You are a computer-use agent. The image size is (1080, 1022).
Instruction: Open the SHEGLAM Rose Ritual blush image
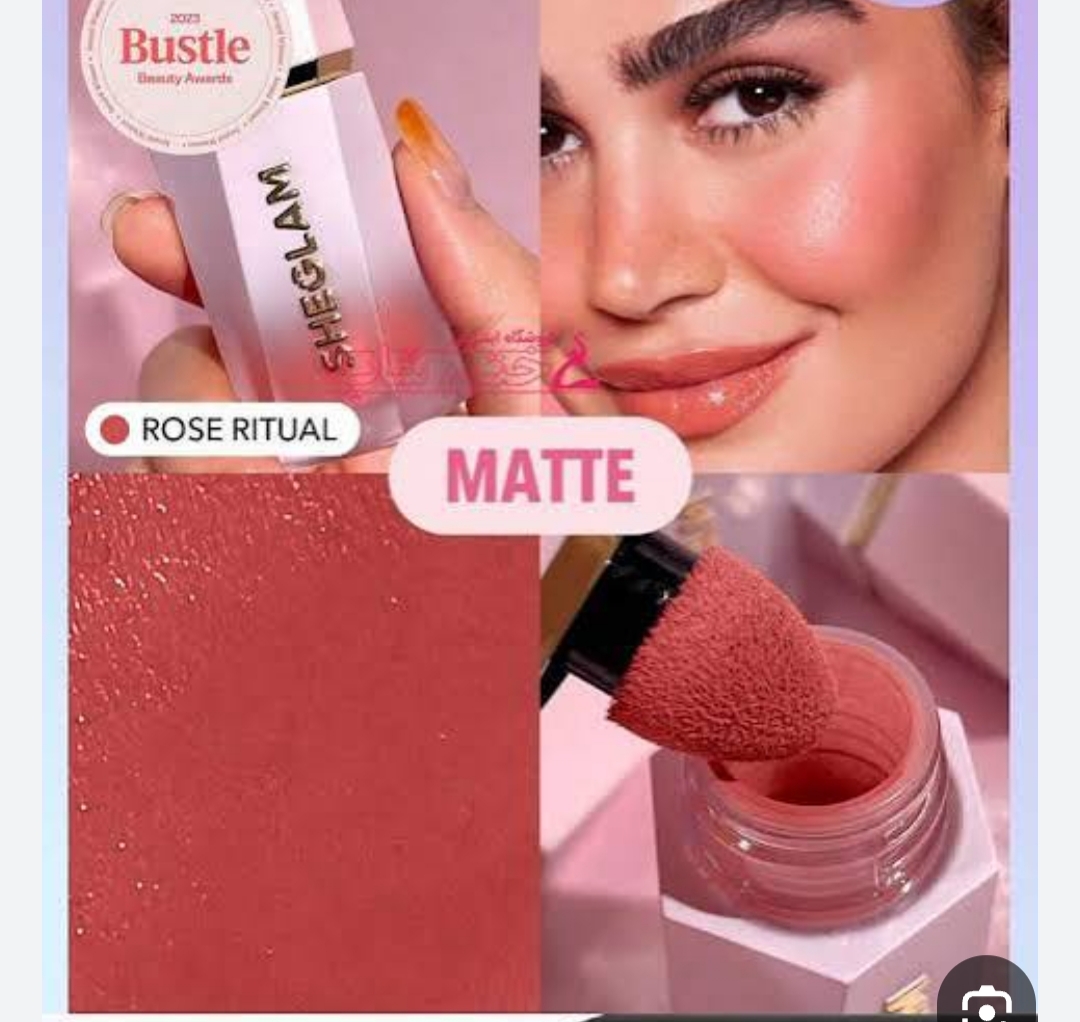pyautogui.click(x=540, y=500)
